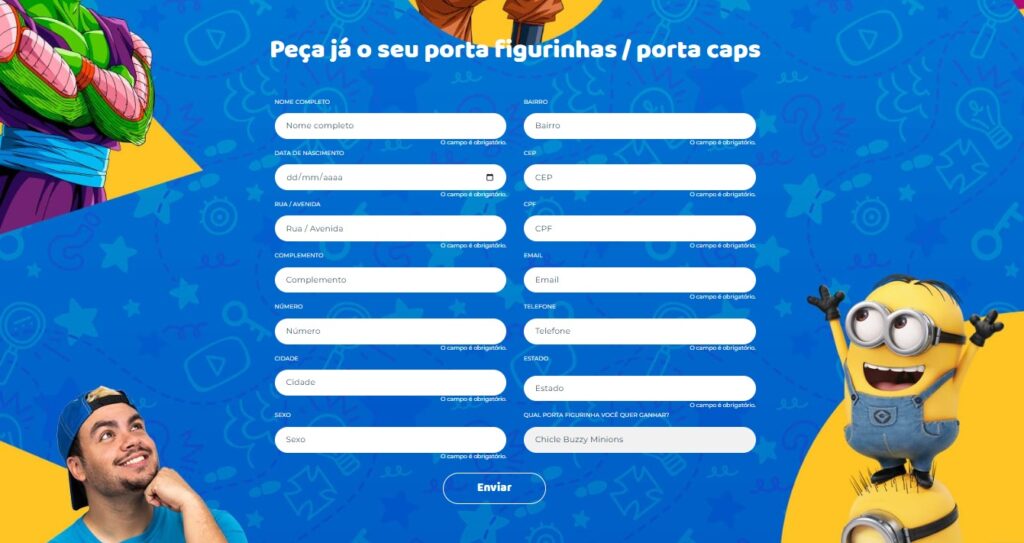The image size is (1024, 543).
Task: Select the Rua / Avenida field
Action: pyautogui.click(x=390, y=228)
